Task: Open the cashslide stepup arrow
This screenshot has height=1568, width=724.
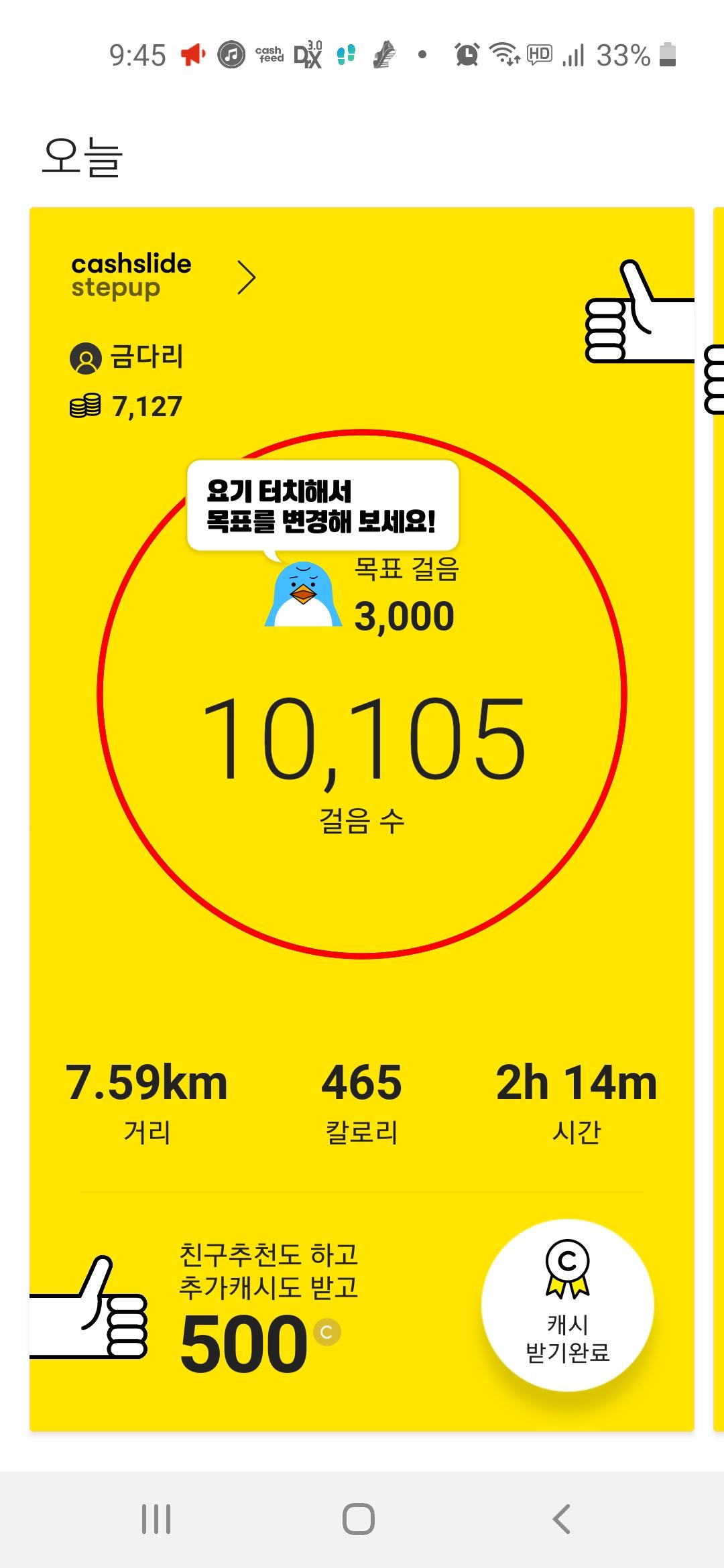Action: pyautogui.click(x=246, y=278)
